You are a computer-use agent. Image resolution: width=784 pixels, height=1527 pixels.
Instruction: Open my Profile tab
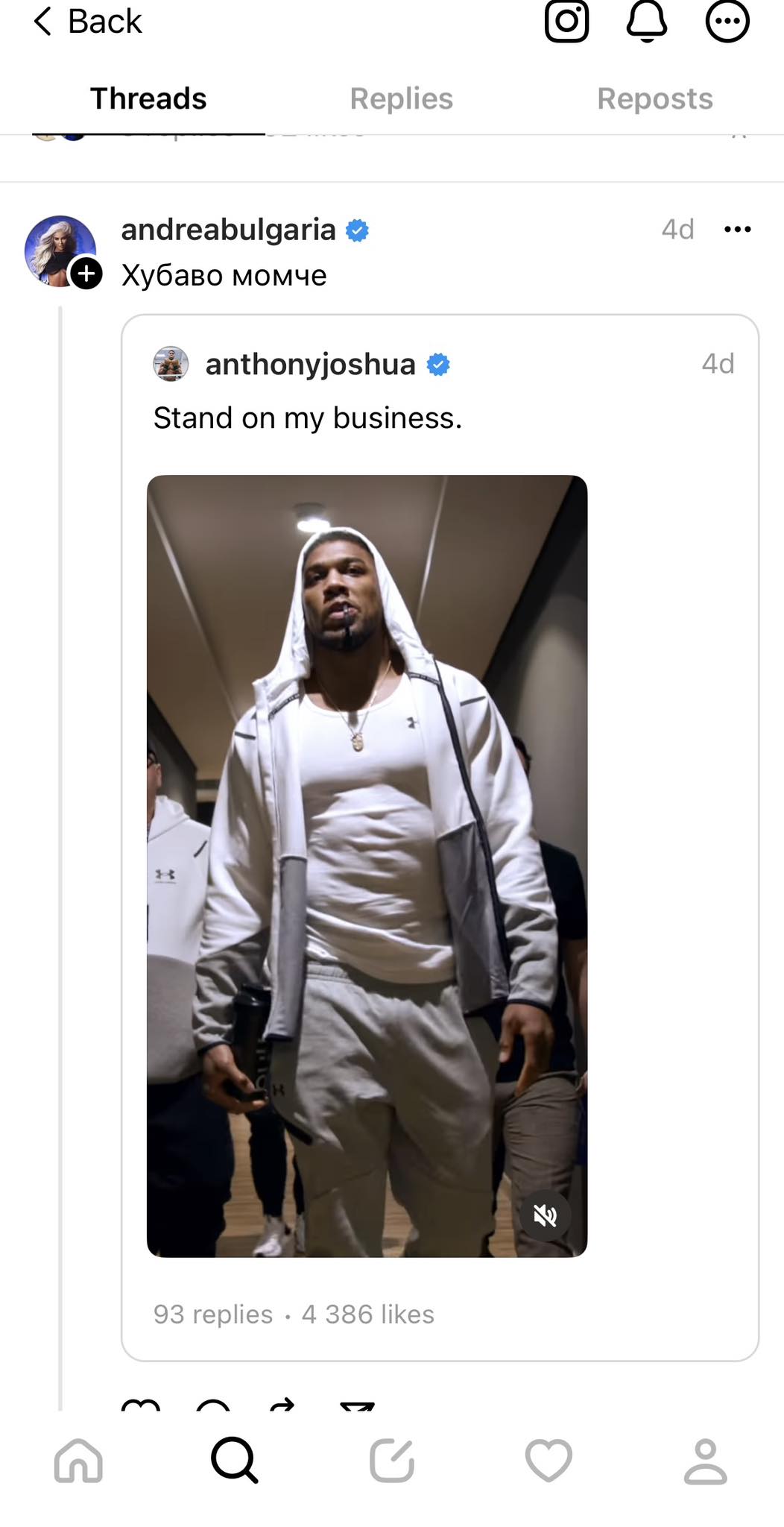pos(705,1460)
